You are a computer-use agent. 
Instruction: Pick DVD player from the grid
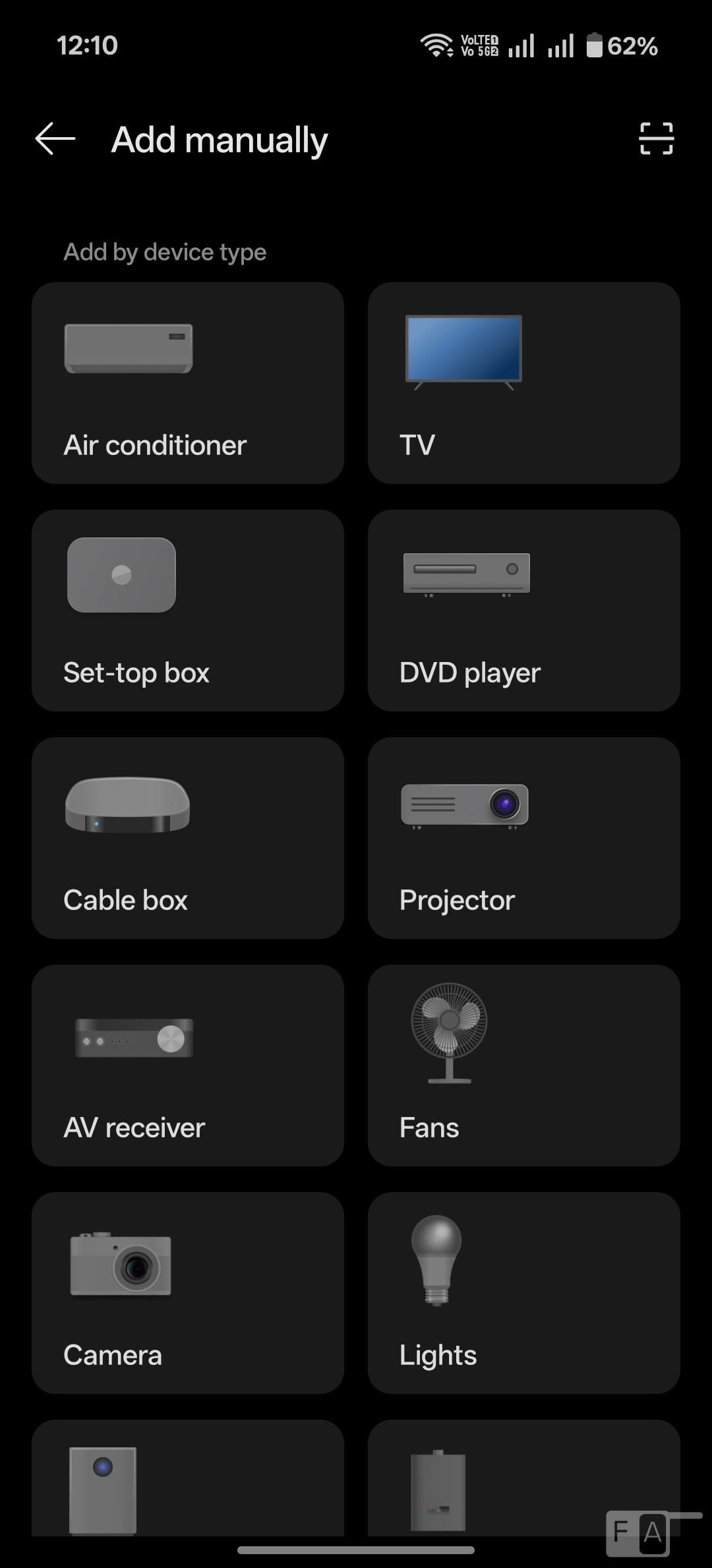point(524,611)
